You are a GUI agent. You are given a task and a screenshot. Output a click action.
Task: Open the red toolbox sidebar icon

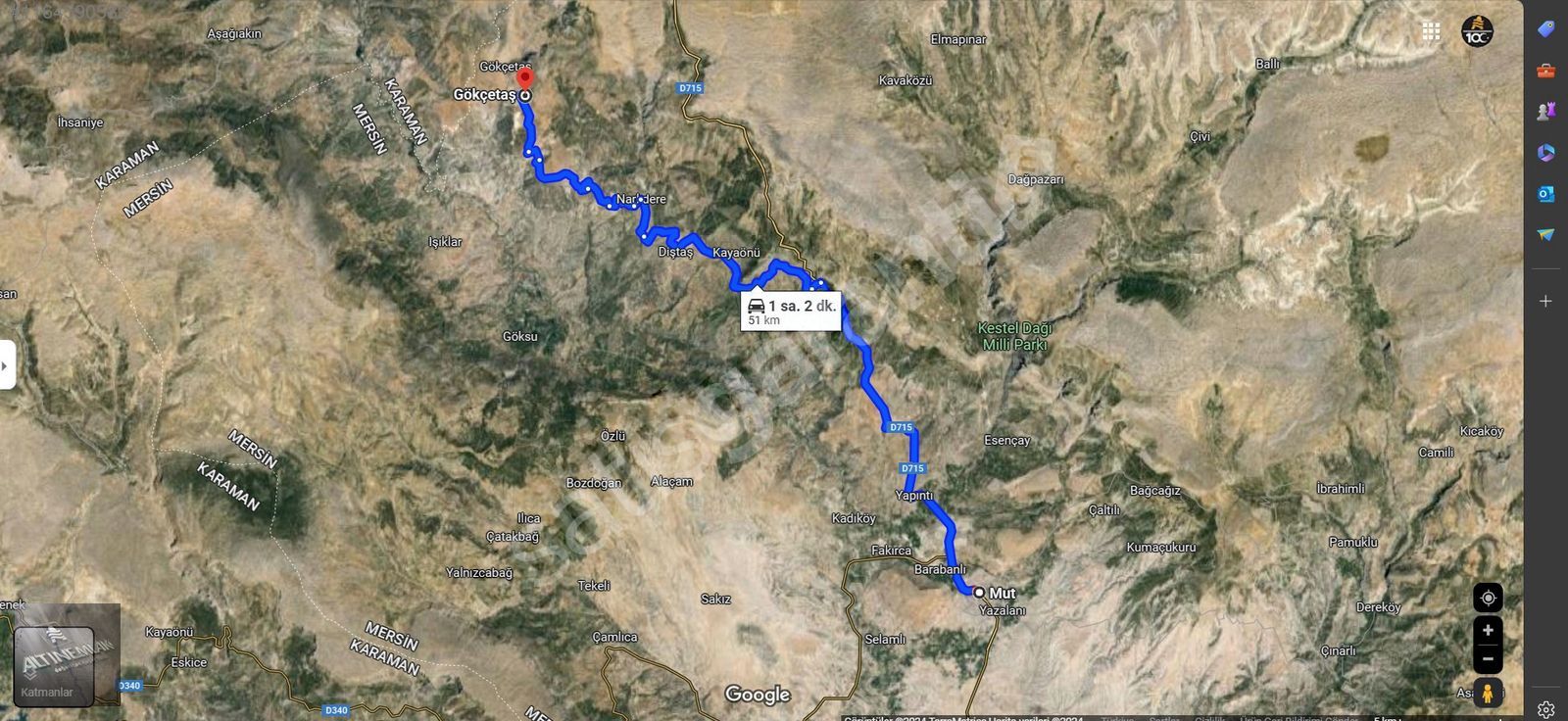click(1545, 71)
